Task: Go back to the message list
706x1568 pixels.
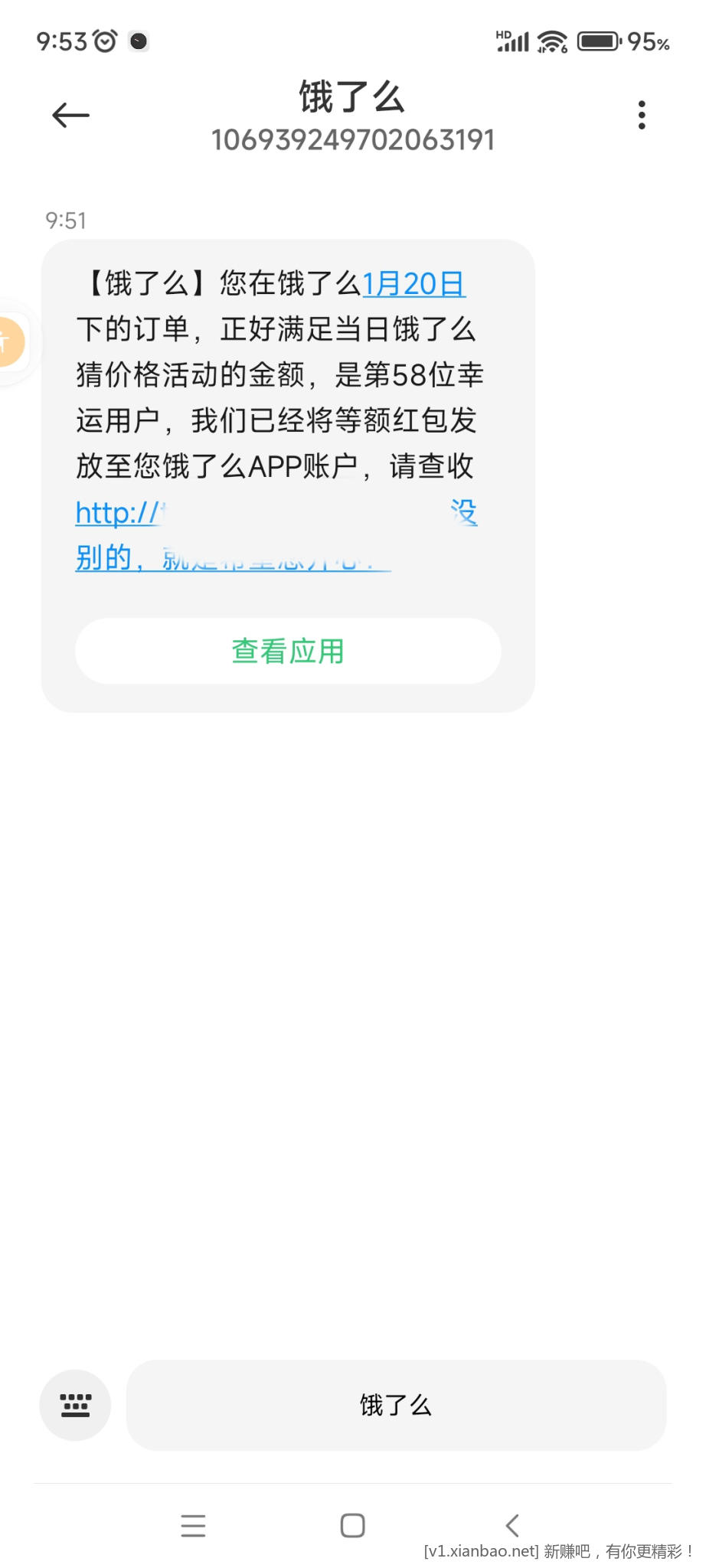Action: tap(70, 116)
